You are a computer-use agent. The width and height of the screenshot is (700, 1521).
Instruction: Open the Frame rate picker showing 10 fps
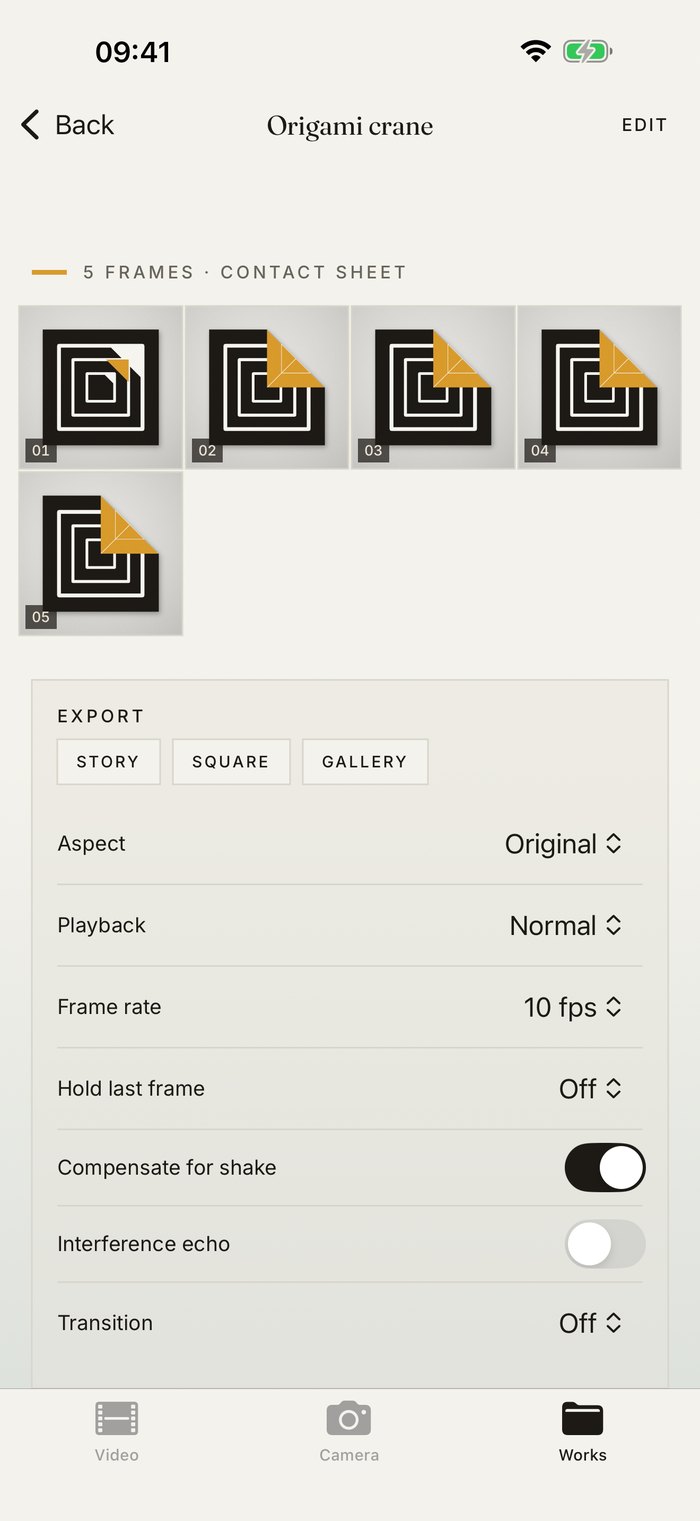point(573,1007)
